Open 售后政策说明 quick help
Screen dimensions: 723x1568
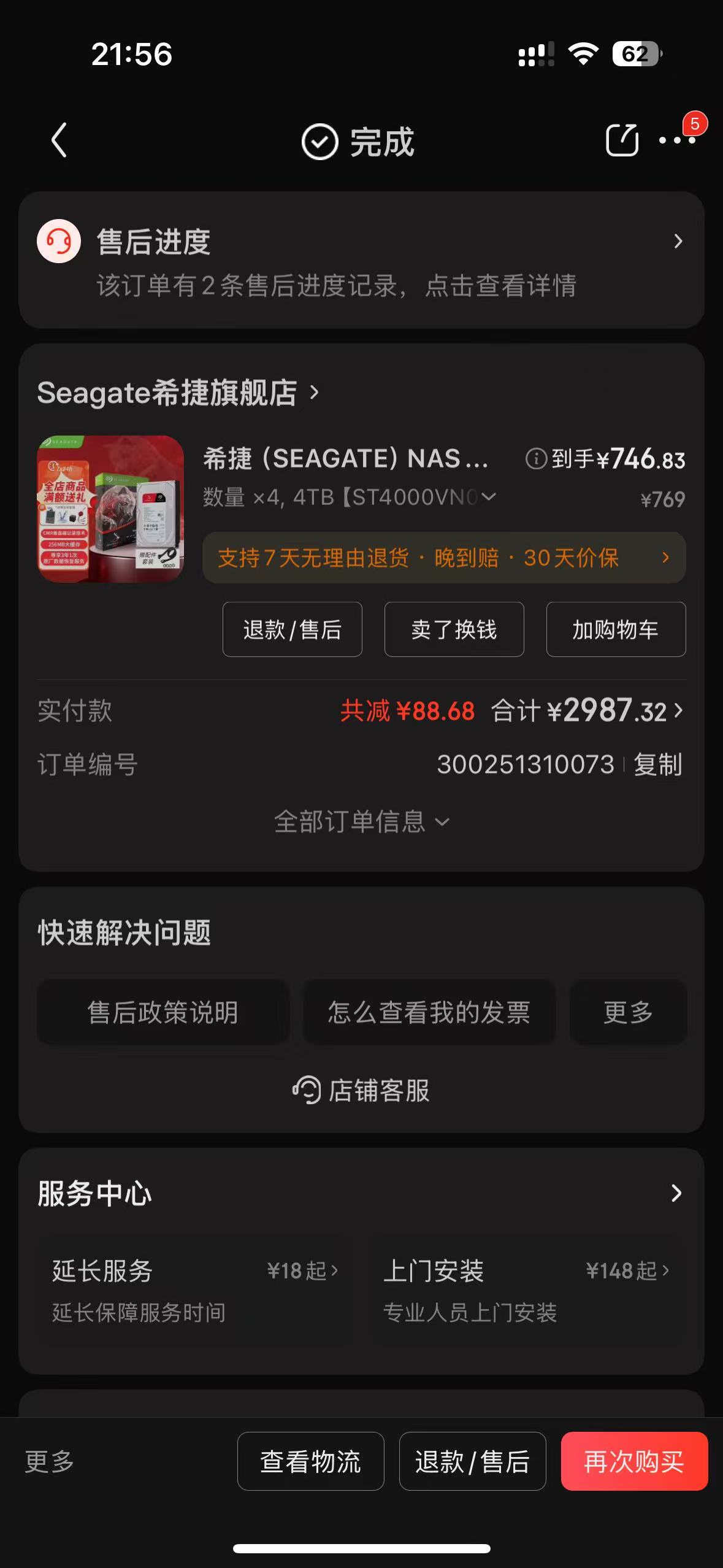(163, 1012)
